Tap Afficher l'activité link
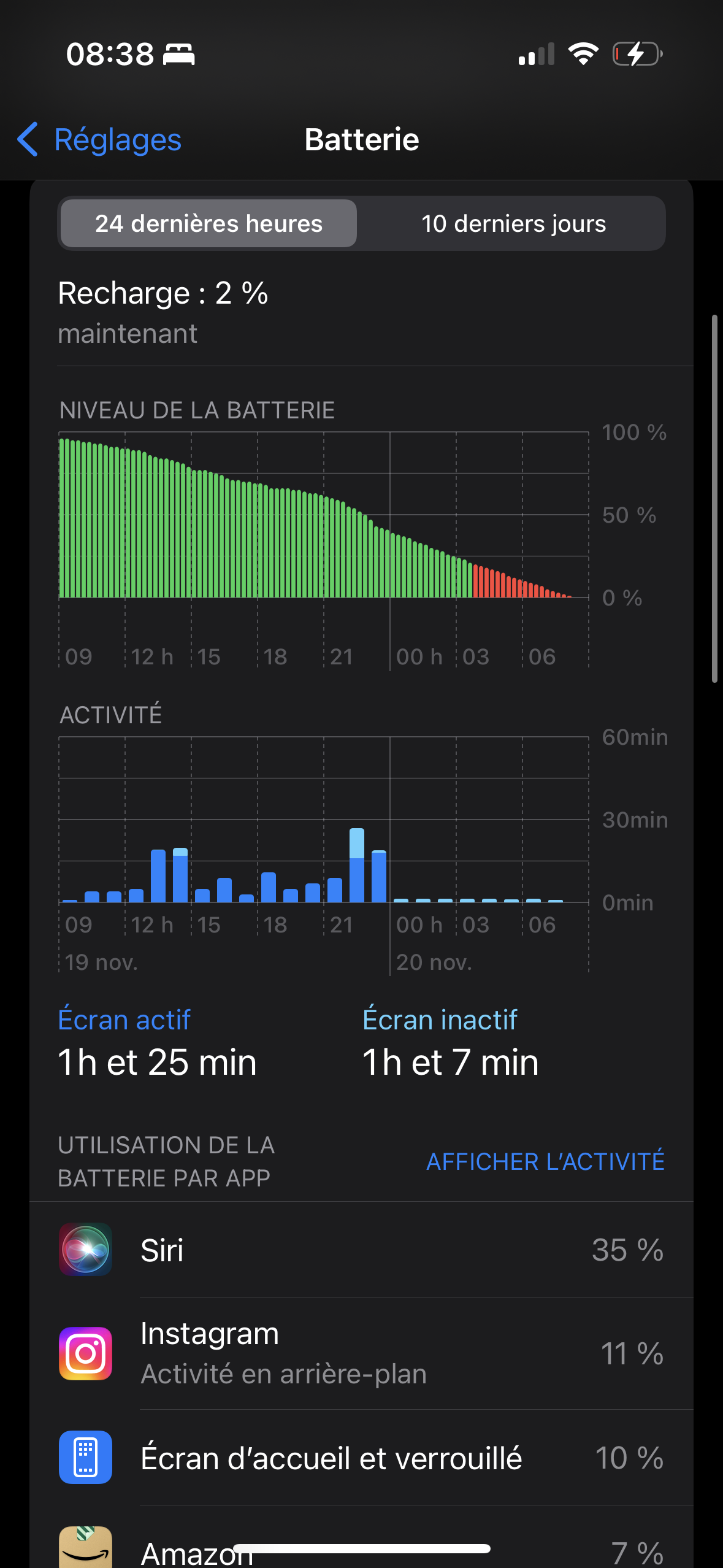This screenshot has width=723, height=1568. tap(545, 1161)
